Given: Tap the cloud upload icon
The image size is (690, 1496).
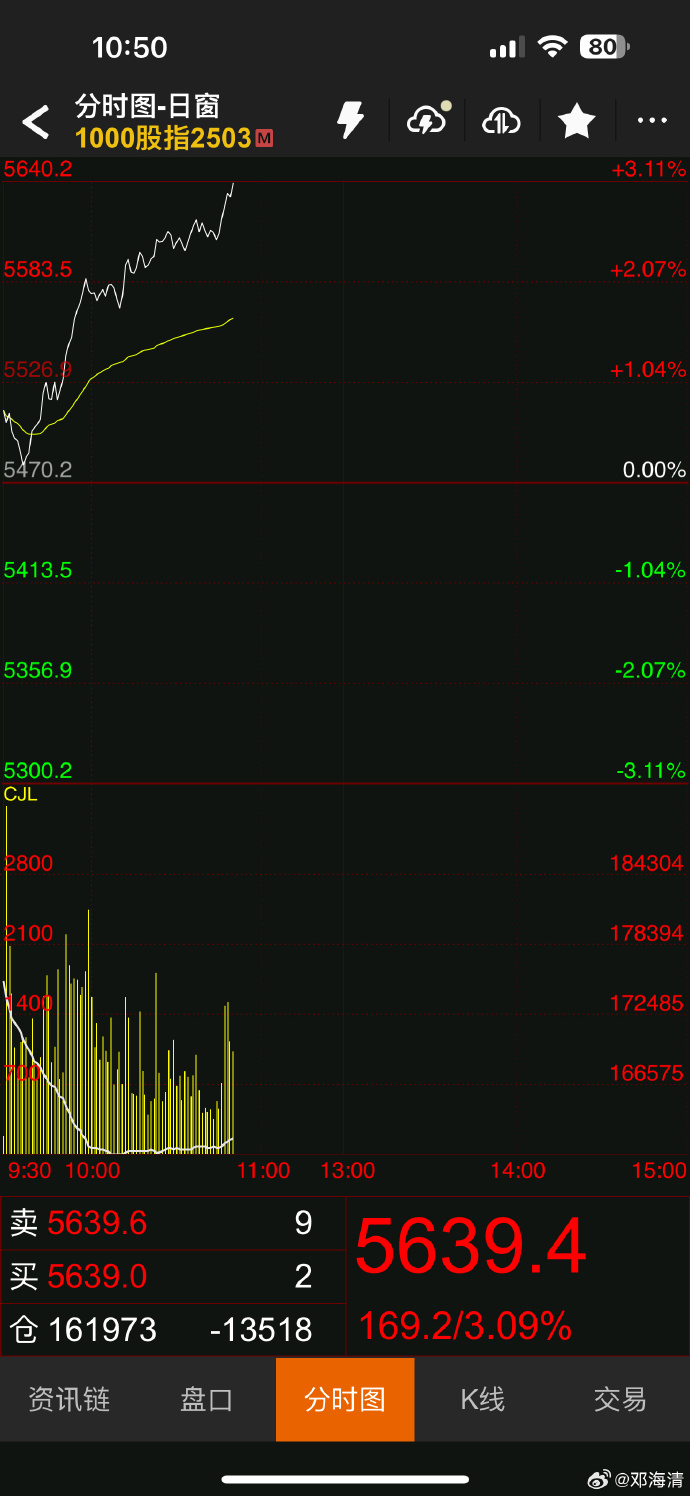Looking at the screenshot, I should (x=501, y=121).
